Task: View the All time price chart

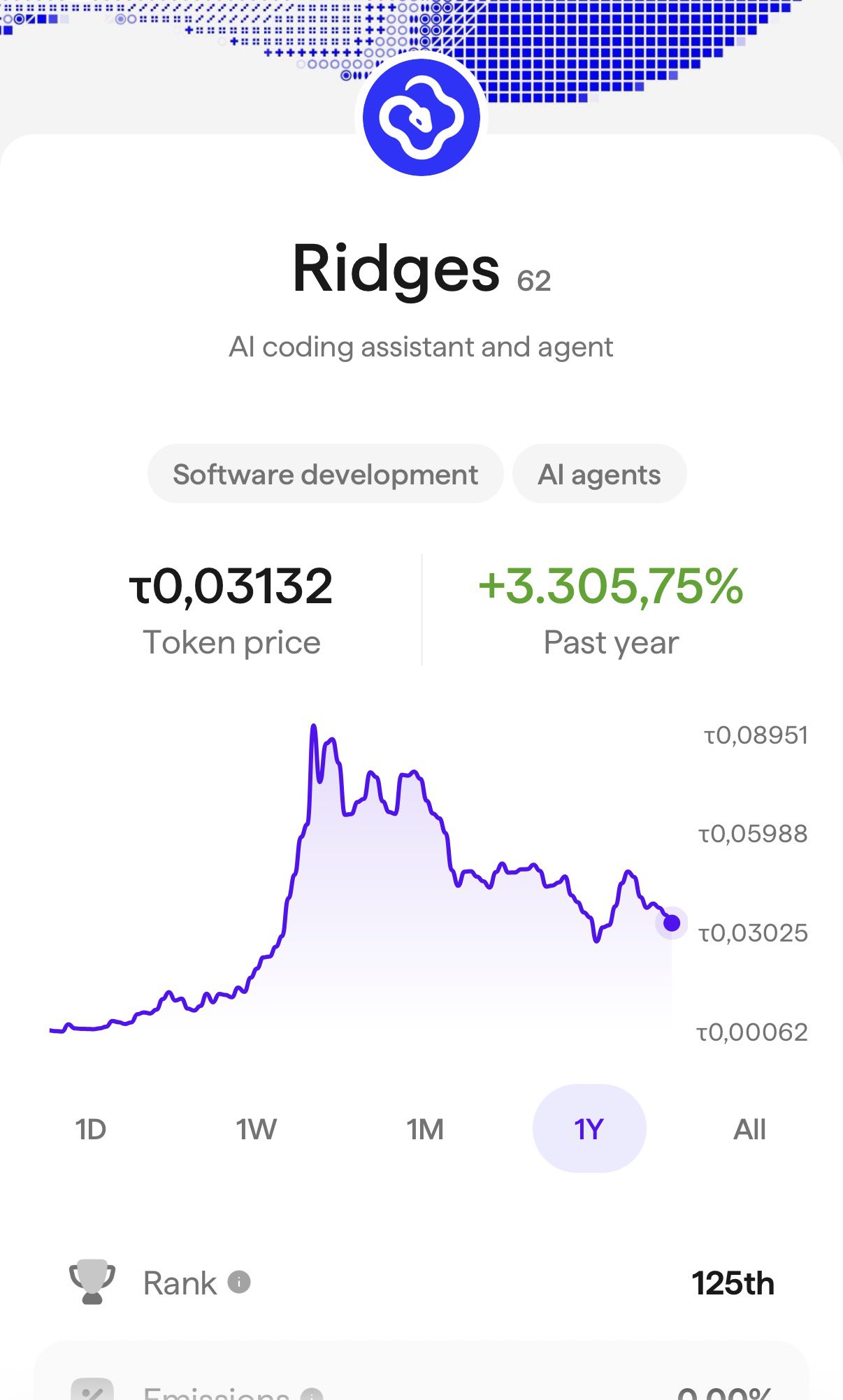Action: tap(749, 1129)
